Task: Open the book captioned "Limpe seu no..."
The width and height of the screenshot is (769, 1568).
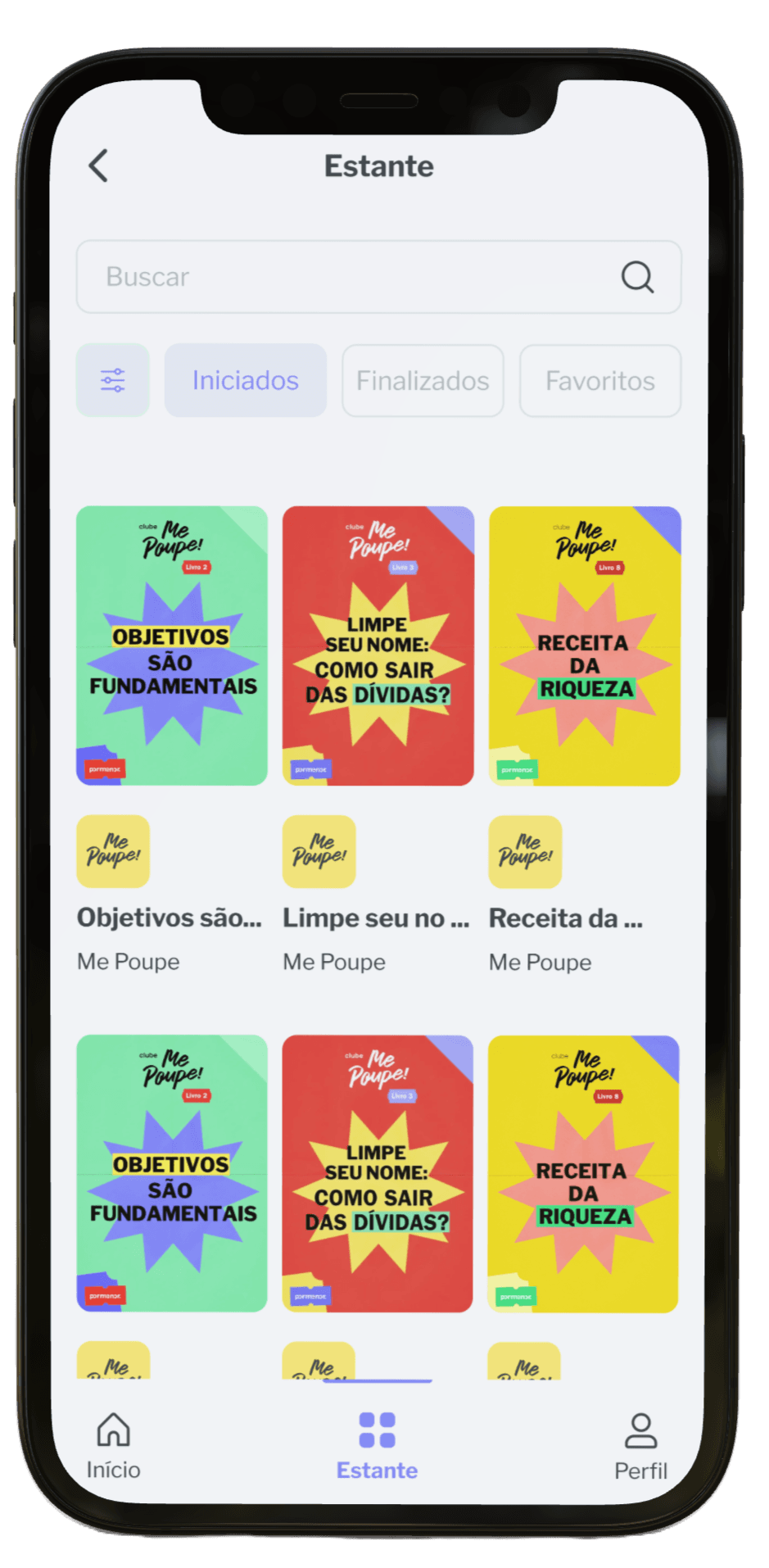Action: click(x=378, y=646)
